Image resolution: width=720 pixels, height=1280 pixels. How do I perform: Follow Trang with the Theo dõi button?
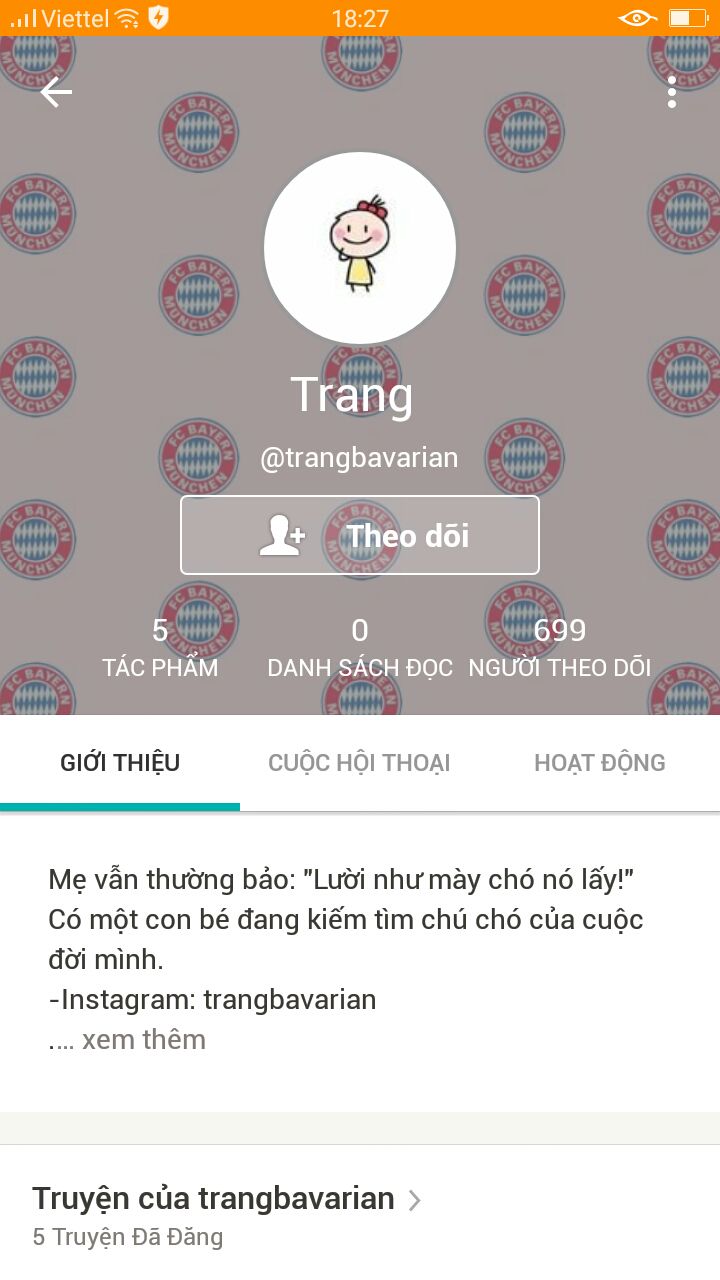click(x=360, y=535)
